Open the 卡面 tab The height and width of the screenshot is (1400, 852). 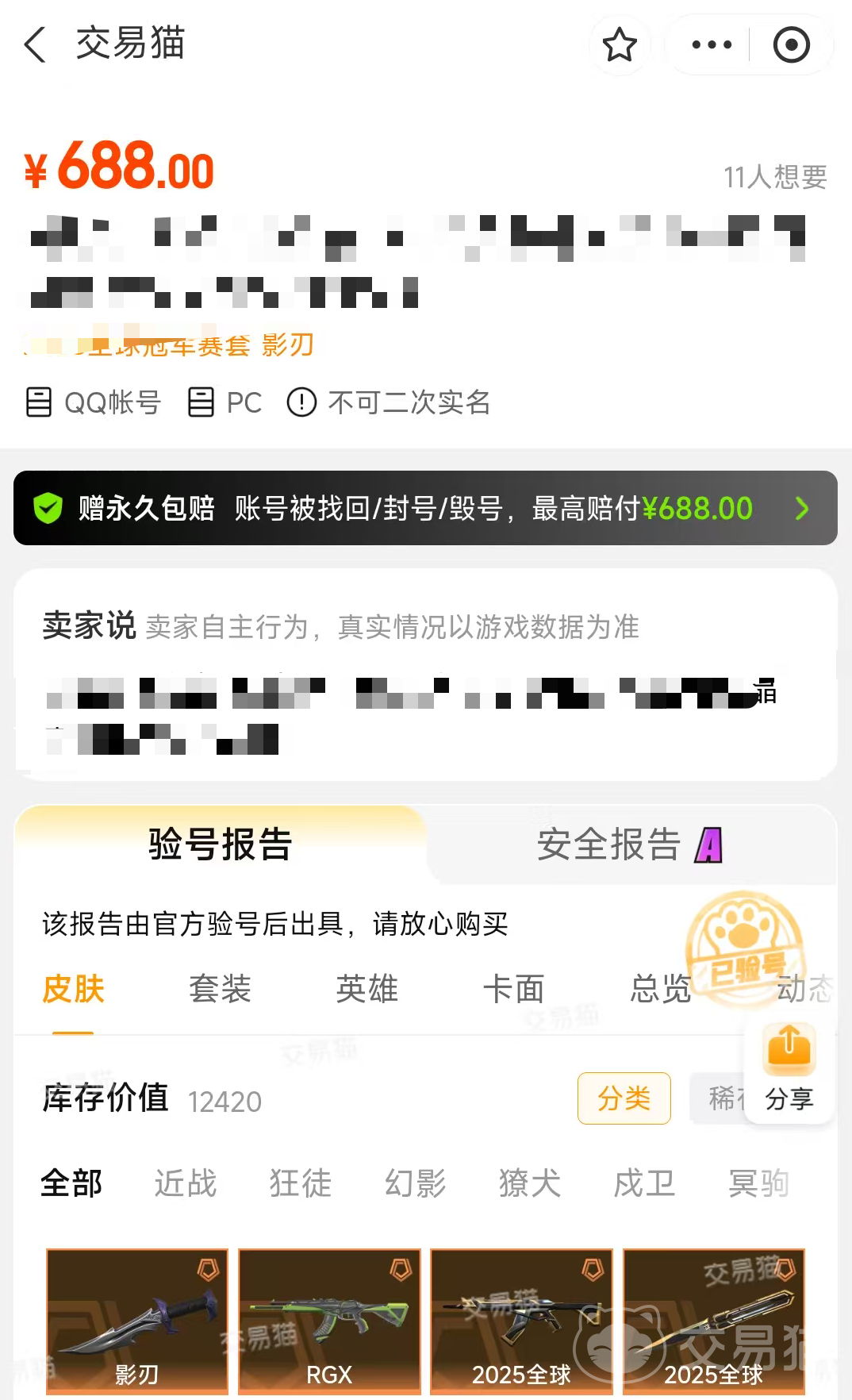coord(513,990)
